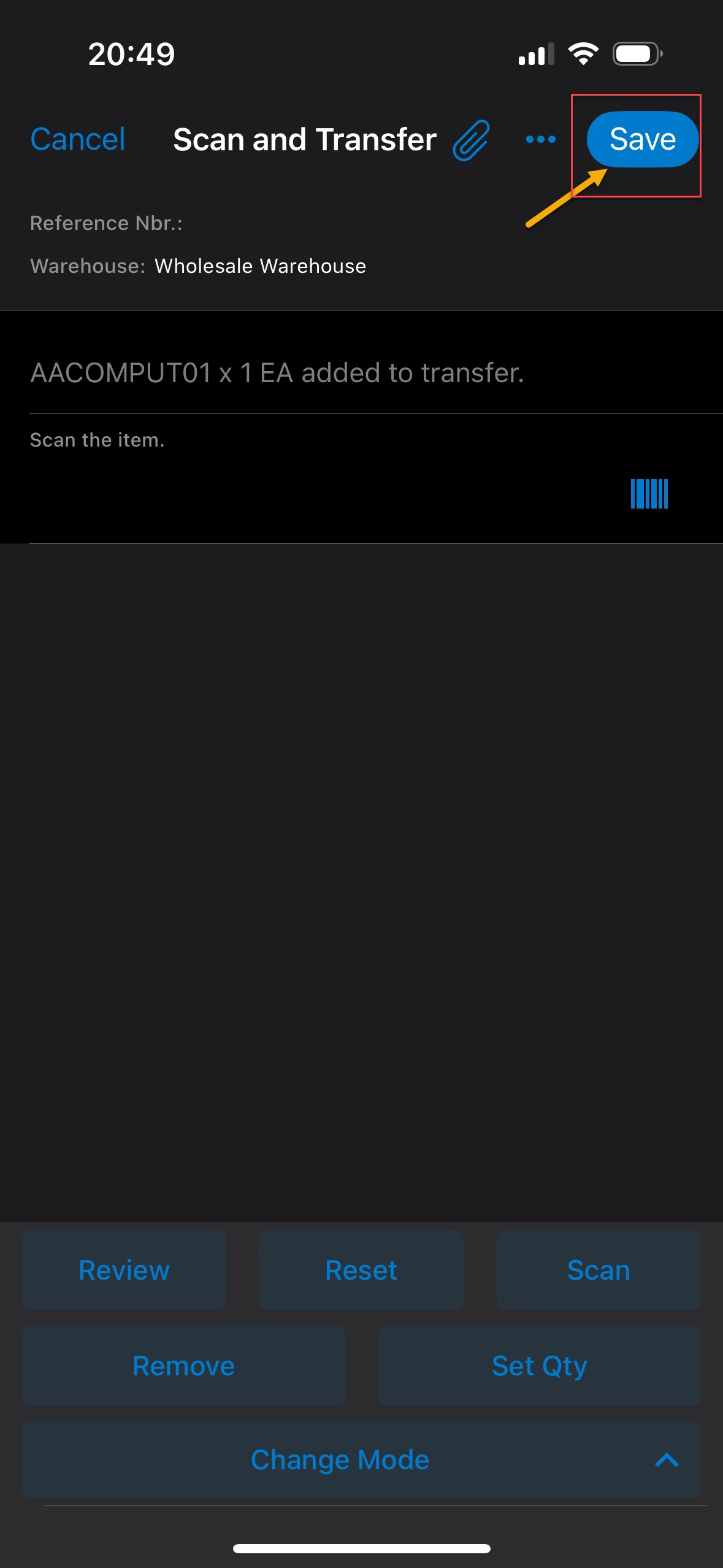Tap the Scan the item field

307,485
